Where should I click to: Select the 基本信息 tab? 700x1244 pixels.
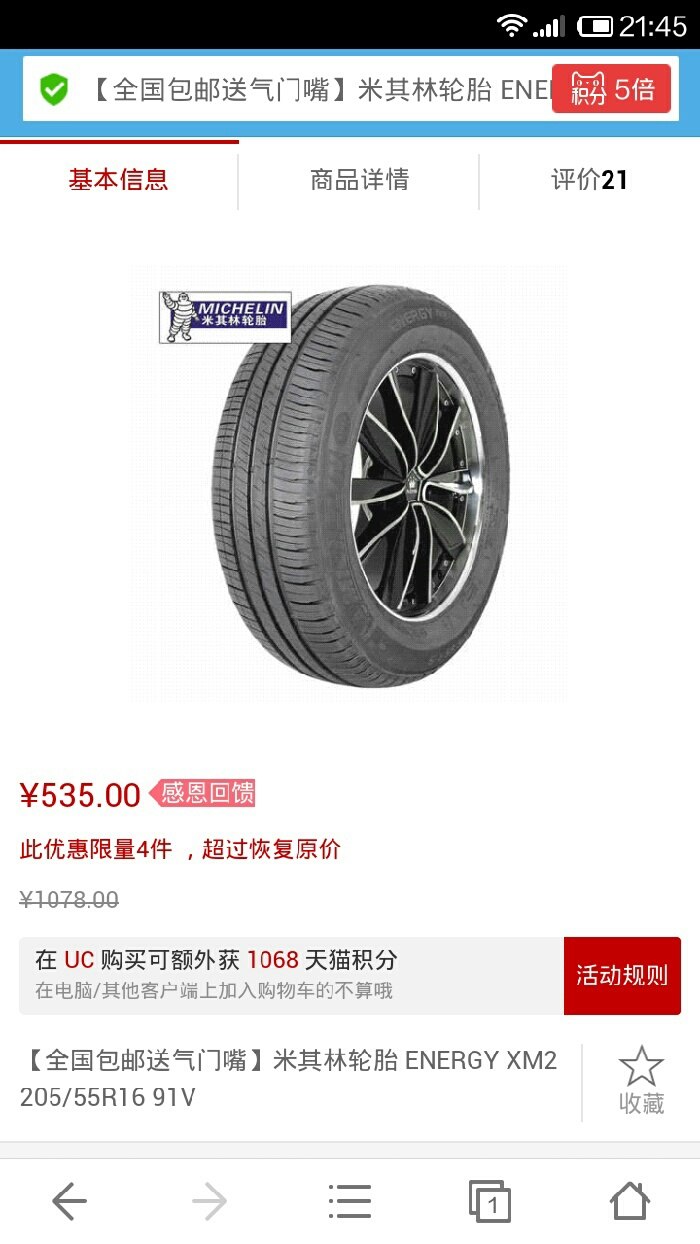pos(118,180)
